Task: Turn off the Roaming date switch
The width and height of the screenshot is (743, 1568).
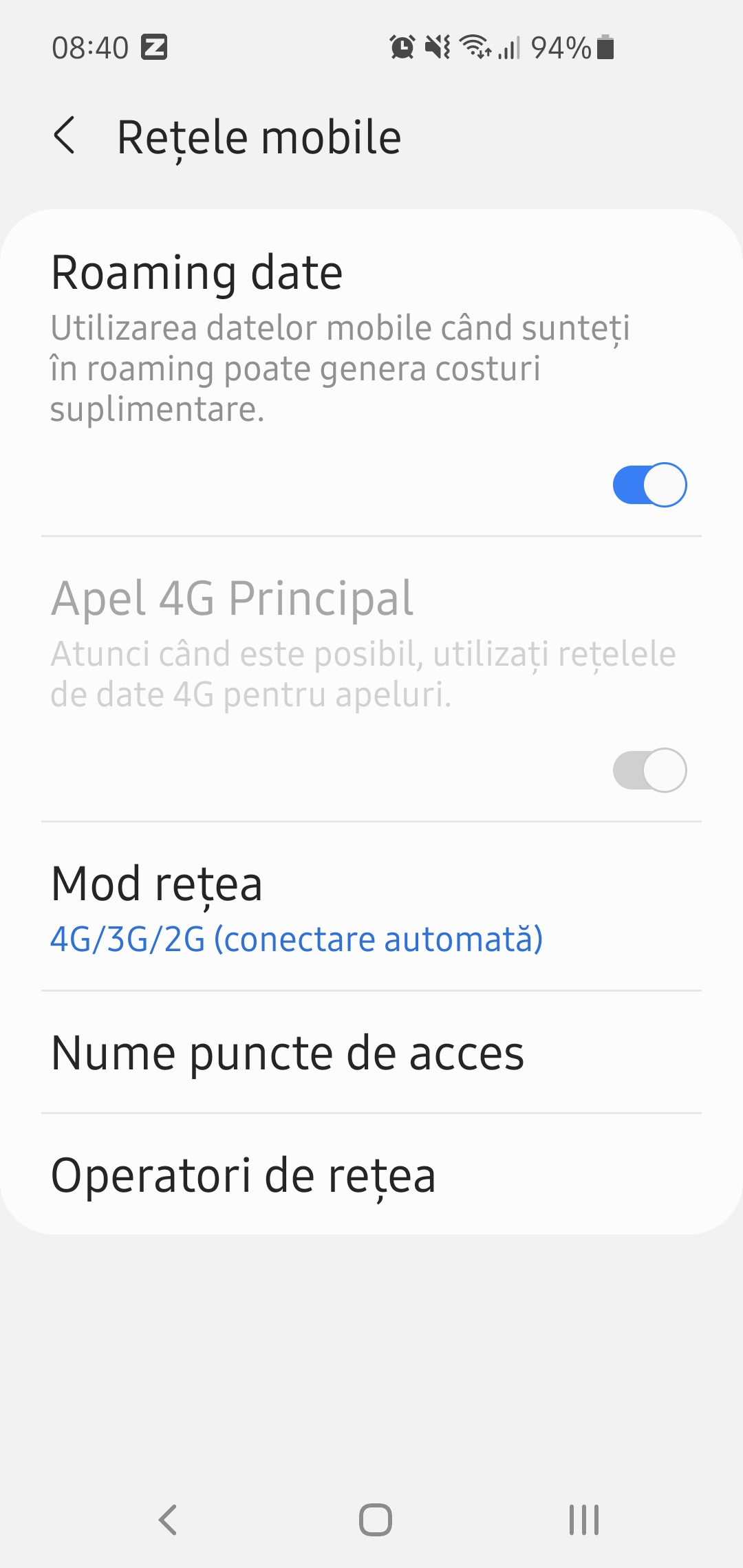Action: (x=649, y=485)
